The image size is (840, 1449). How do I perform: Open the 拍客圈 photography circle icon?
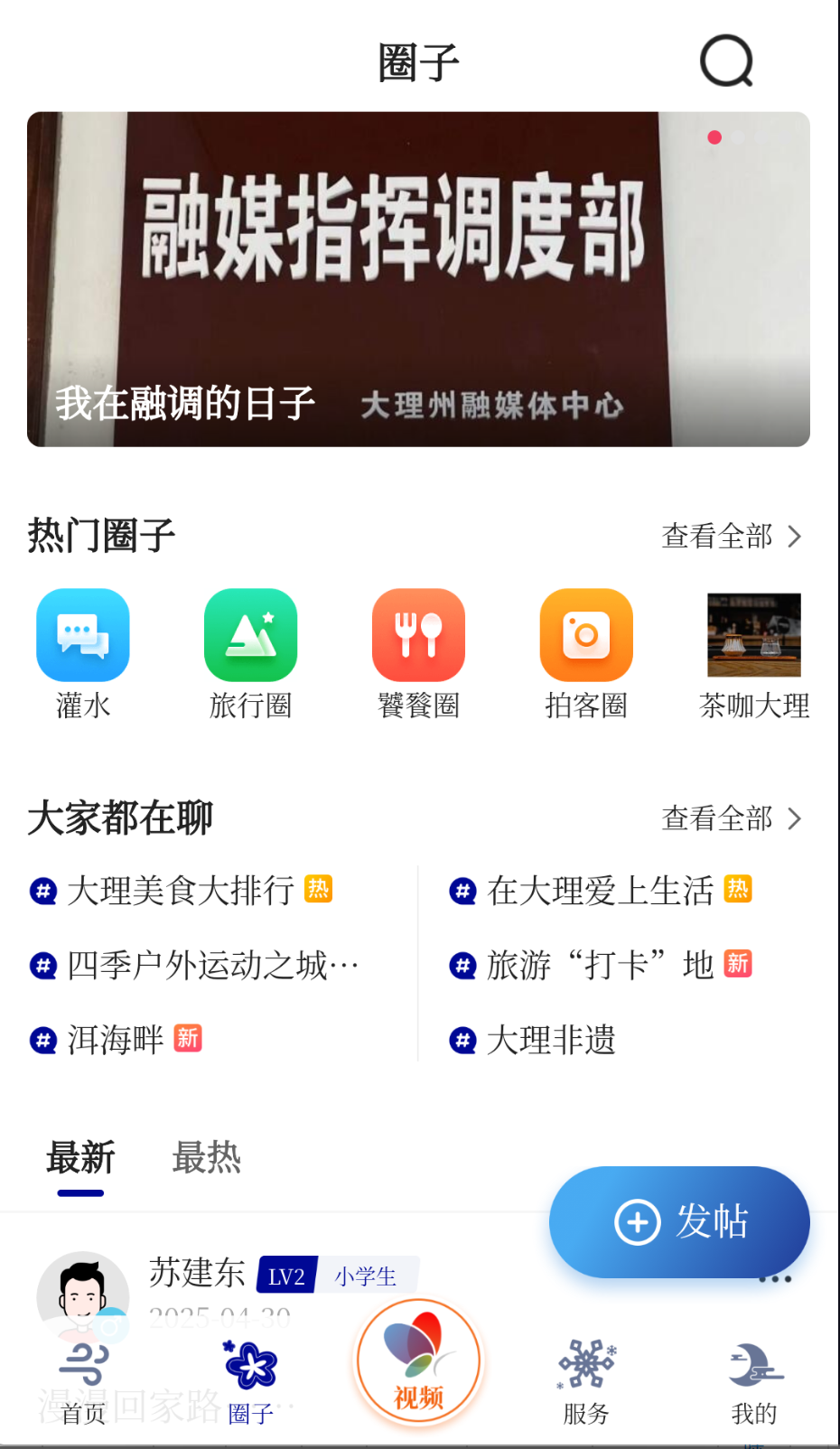coord(586,635)
